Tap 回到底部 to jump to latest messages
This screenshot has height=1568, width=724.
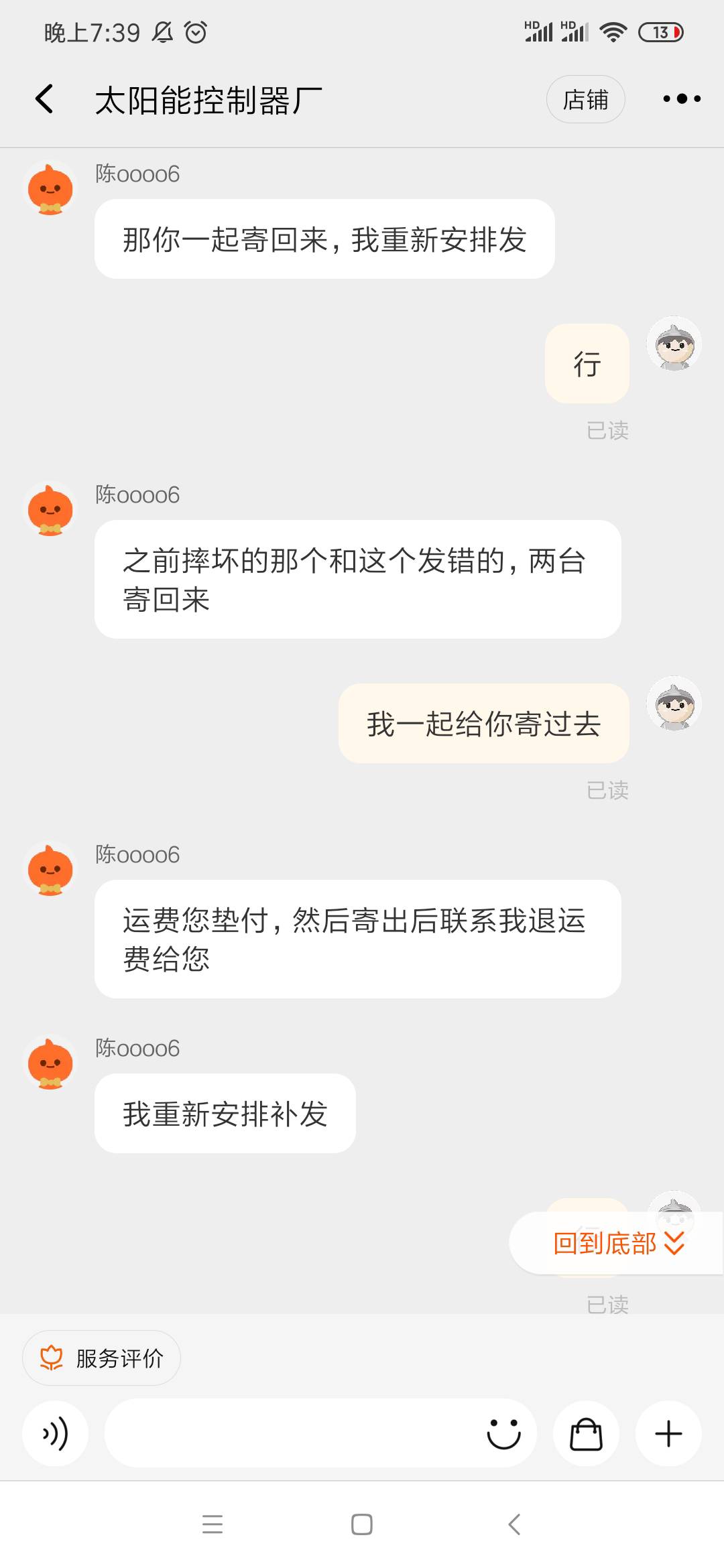(617, 1243)
